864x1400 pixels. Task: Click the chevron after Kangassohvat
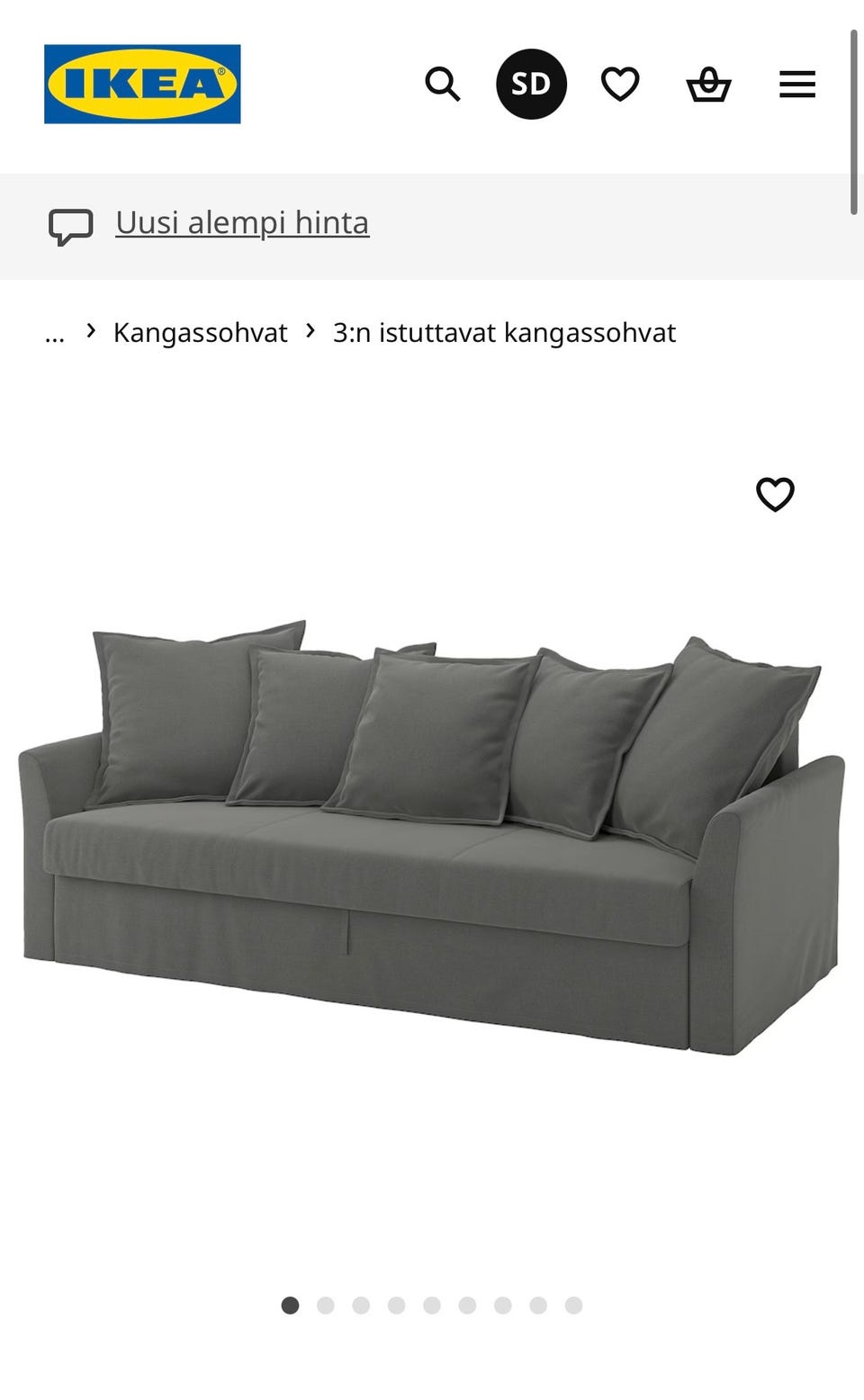pyautogui.click(x=310, y=331)
